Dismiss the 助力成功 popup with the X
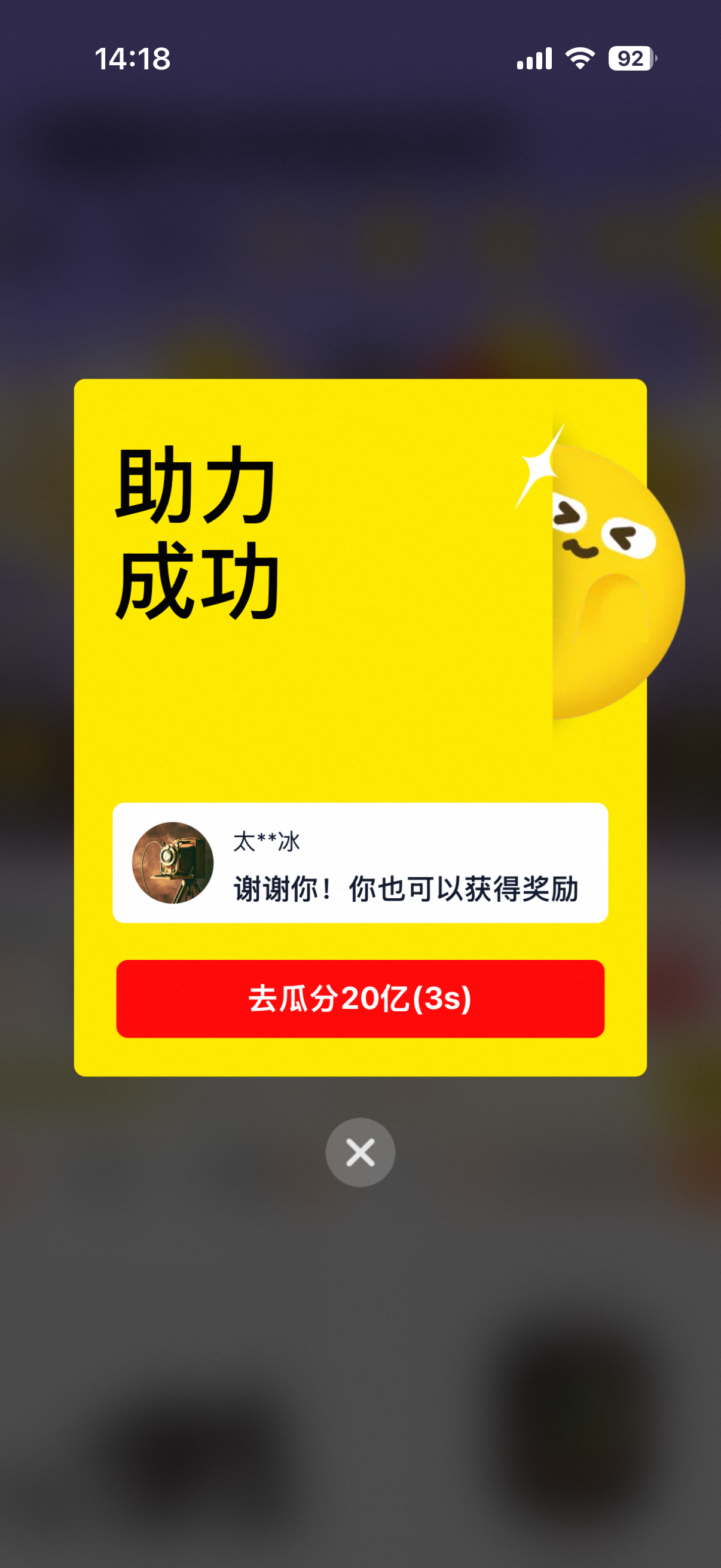This screenshot has width=721, height=1568. pos(360,1152)
